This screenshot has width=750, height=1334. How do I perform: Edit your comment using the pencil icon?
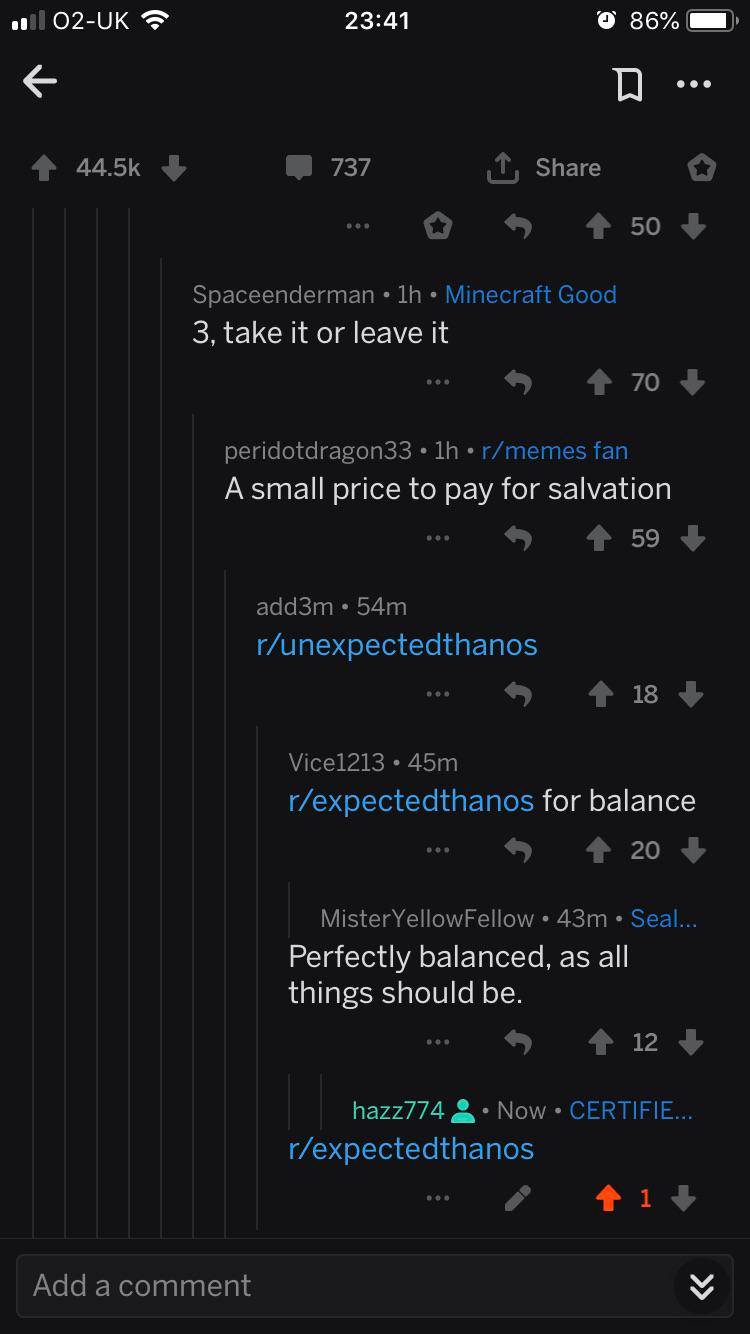(x=518, y=1198)
